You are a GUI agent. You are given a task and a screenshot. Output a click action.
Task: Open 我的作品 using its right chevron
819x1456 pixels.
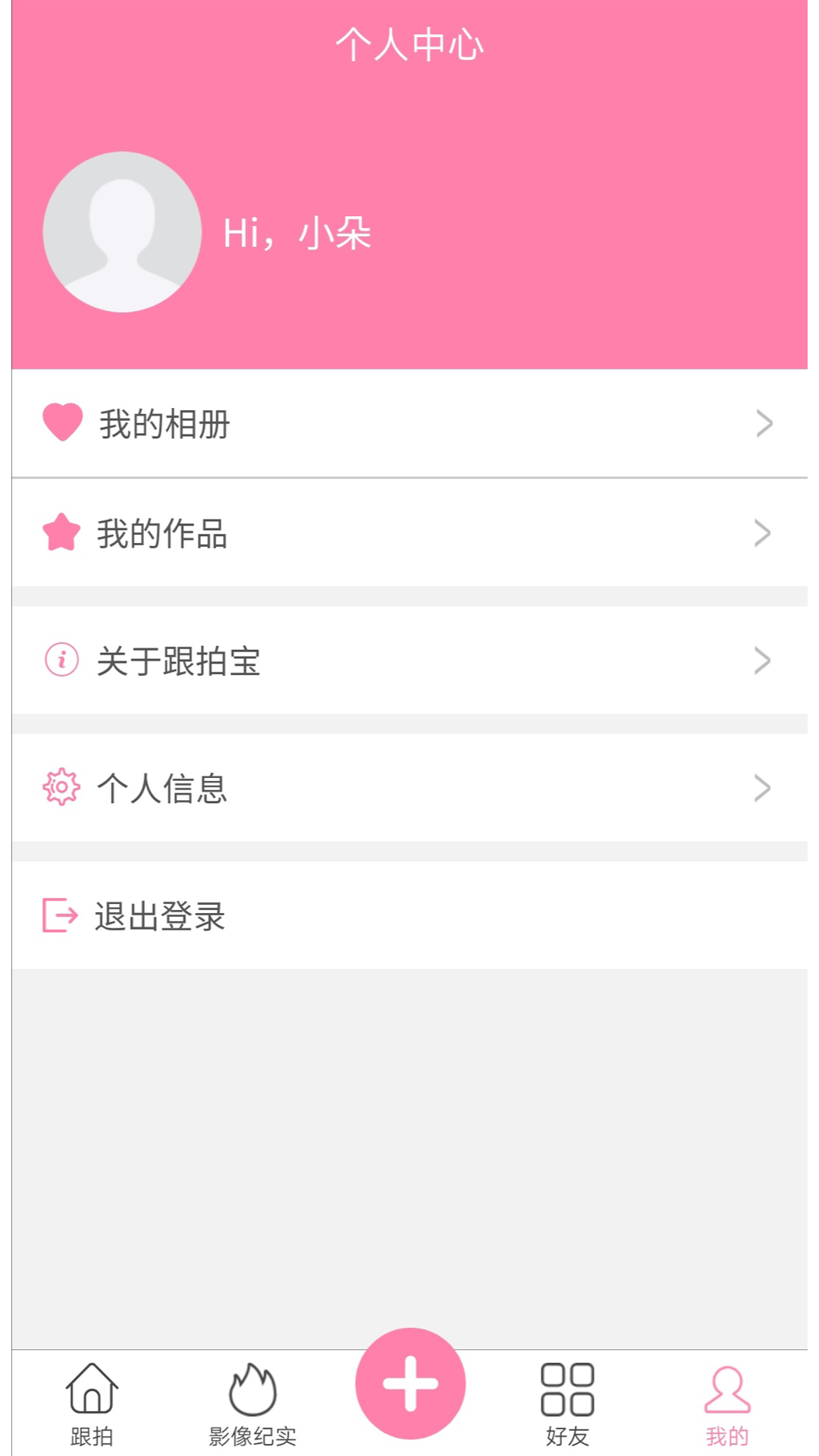click(x=763, y=534)
